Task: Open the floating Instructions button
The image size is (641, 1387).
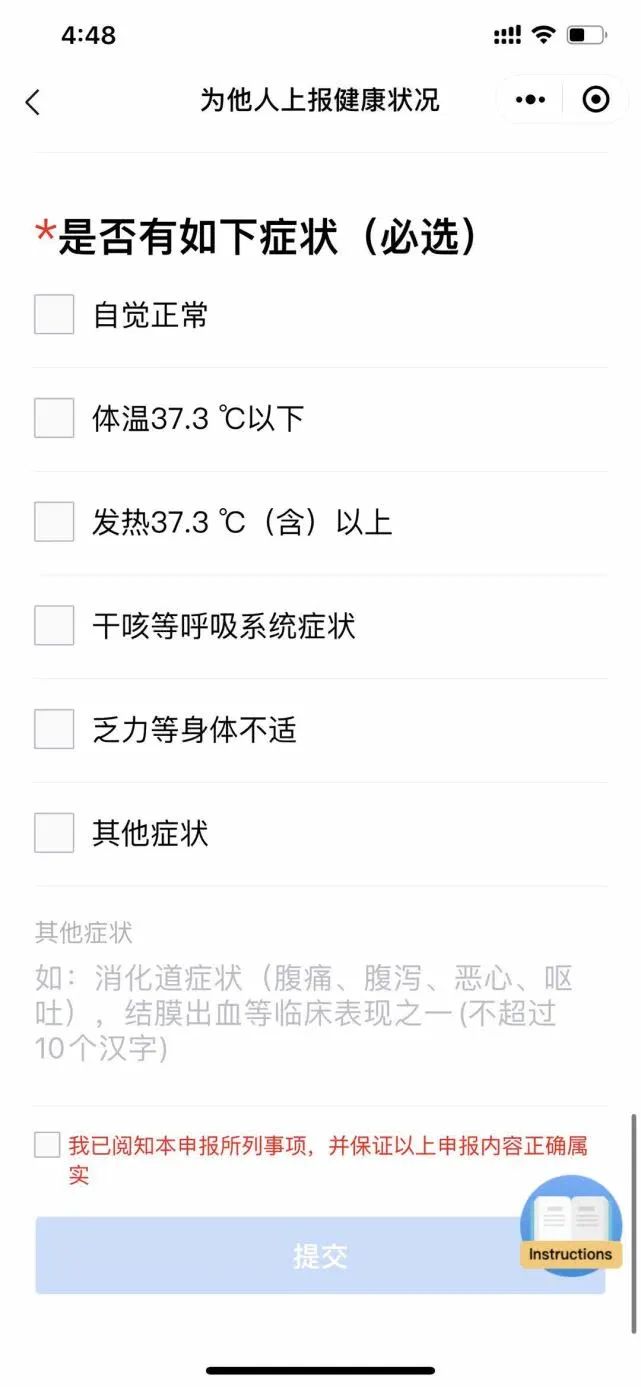Action: (x=571, y=1227)
